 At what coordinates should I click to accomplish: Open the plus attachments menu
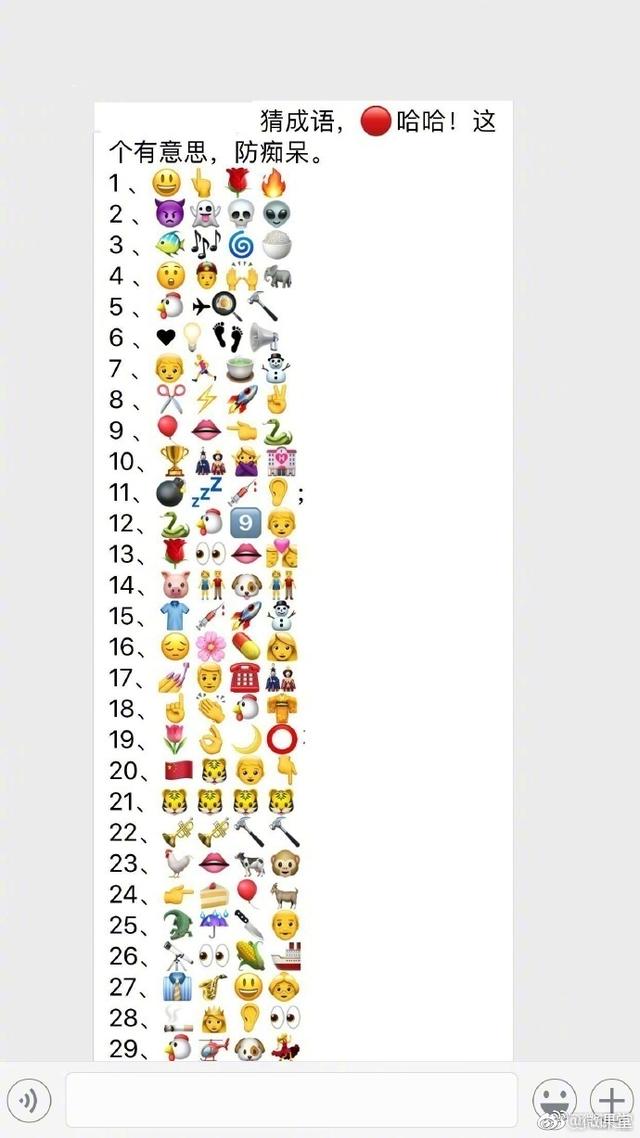click(x=611, y=1098)
